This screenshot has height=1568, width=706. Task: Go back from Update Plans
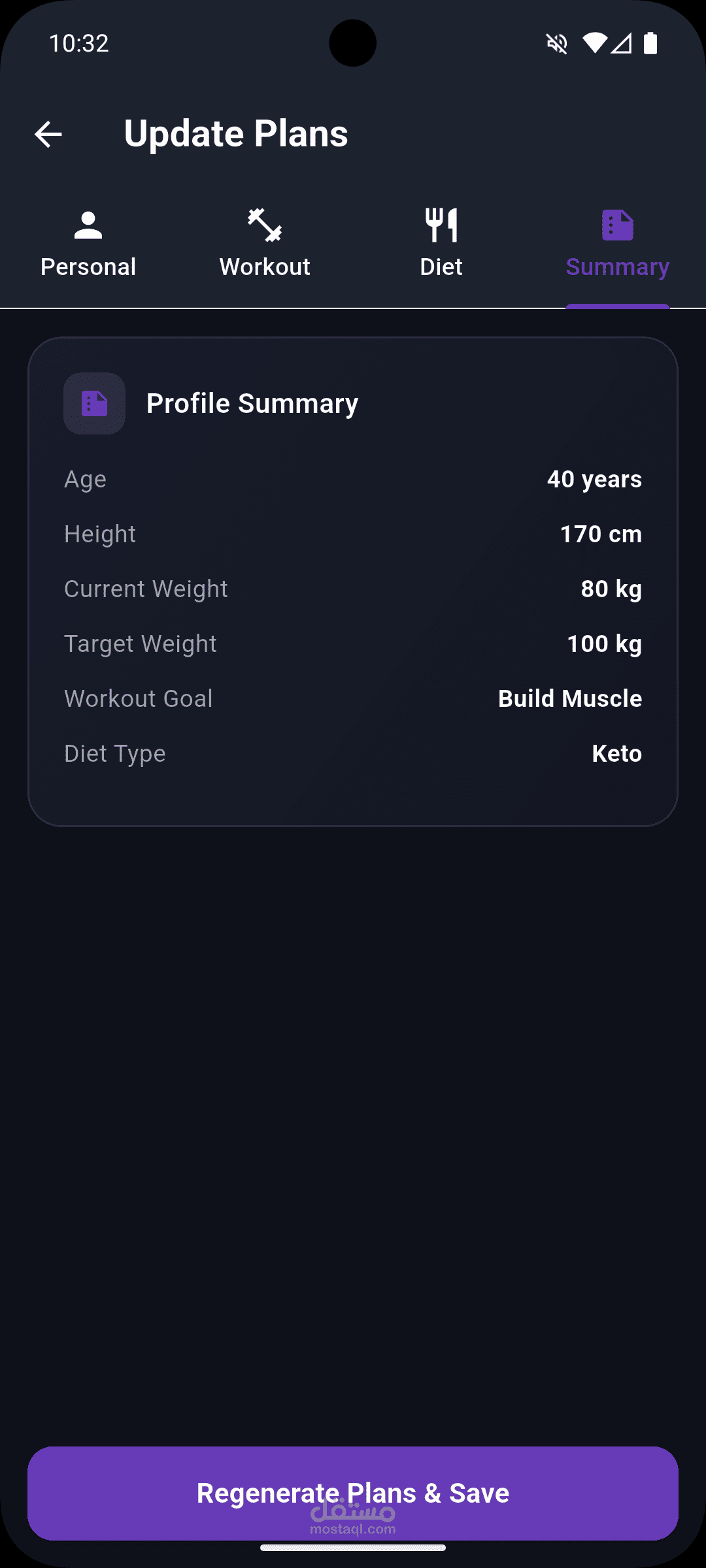click(48, 135)
